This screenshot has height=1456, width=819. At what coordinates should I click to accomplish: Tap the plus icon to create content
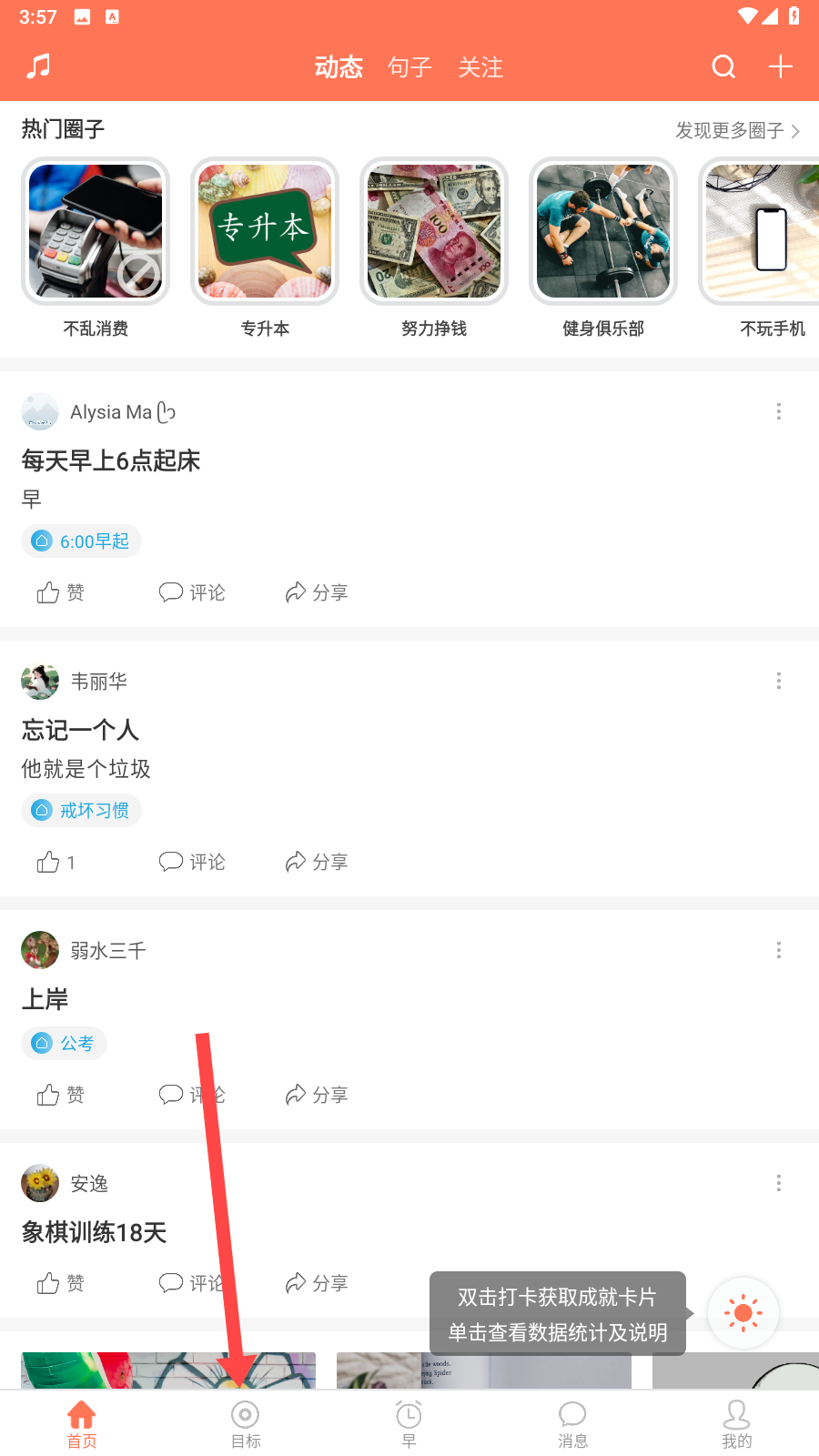pos(780,66)
